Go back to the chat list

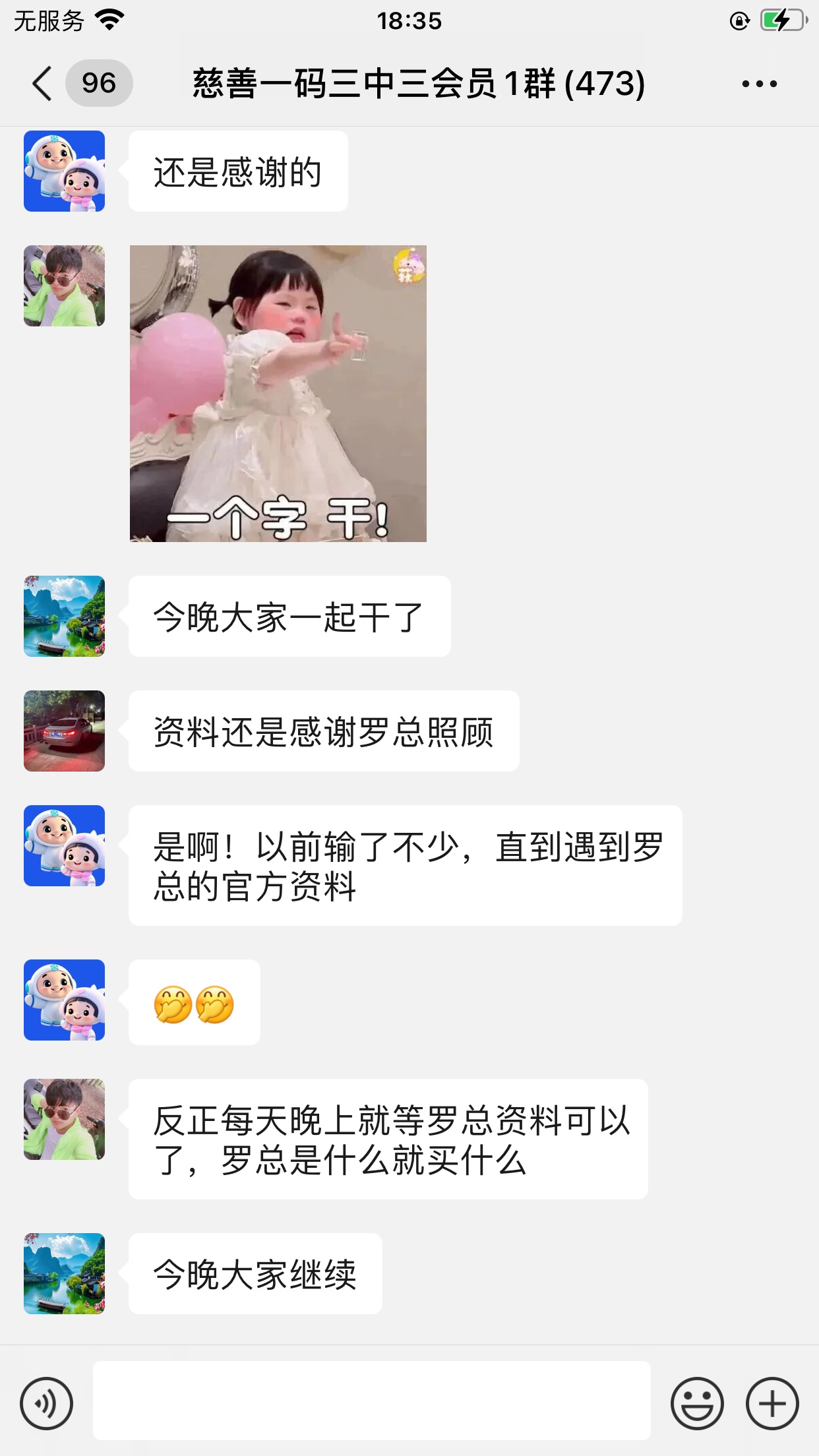(42, 84)
